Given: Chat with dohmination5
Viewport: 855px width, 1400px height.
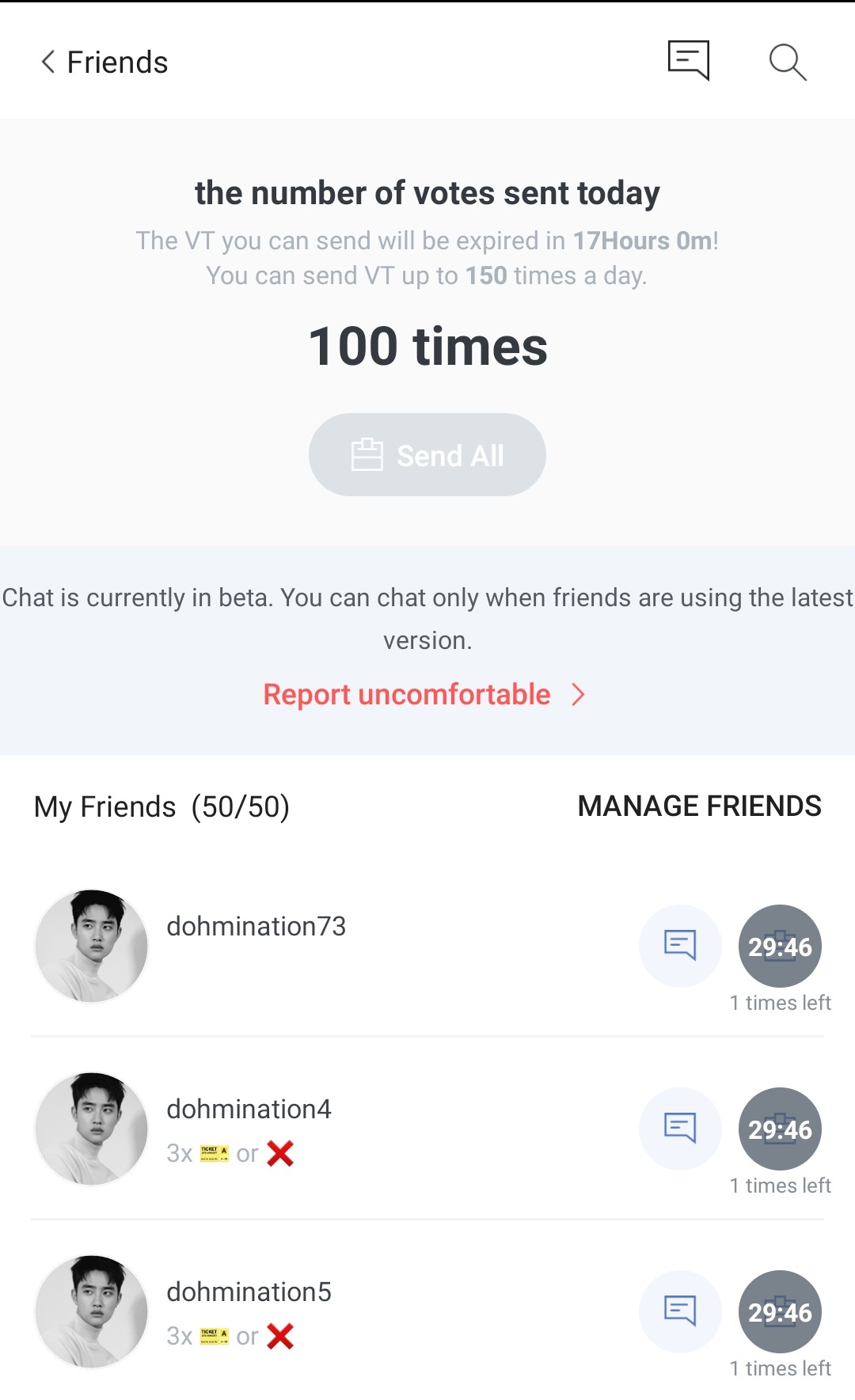Looking at the screenshot, I should [680, 1311].
